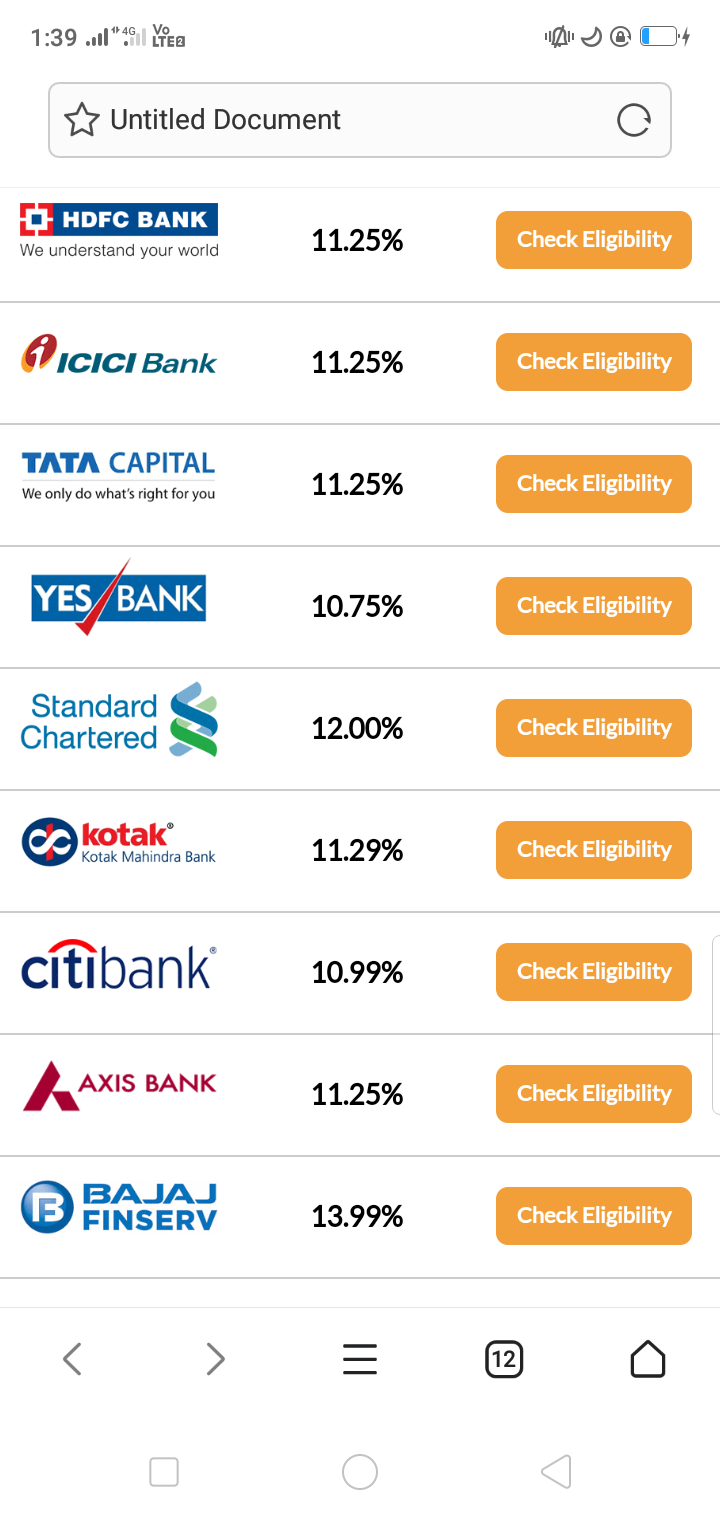Check eligibility for Bajaj Finserv

click(x=594, y=1216)
